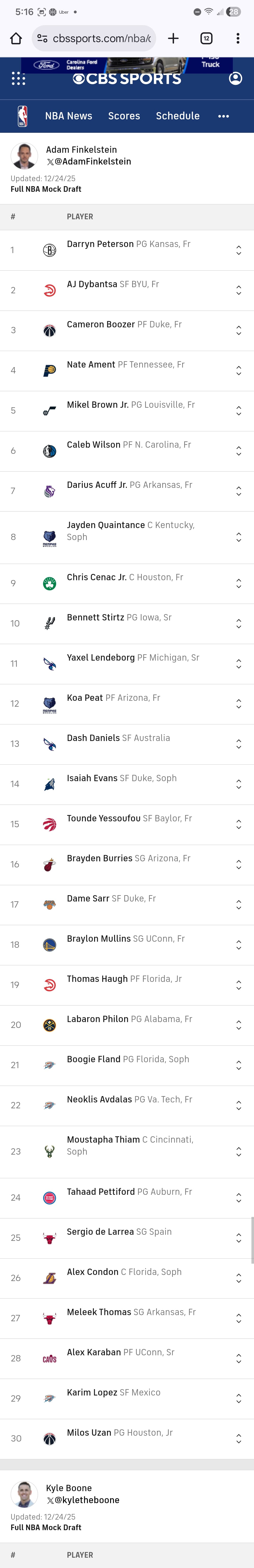This screenshot has width=254, height=1568.
Task: Open the account profile icon
Action: pos(235,78)
